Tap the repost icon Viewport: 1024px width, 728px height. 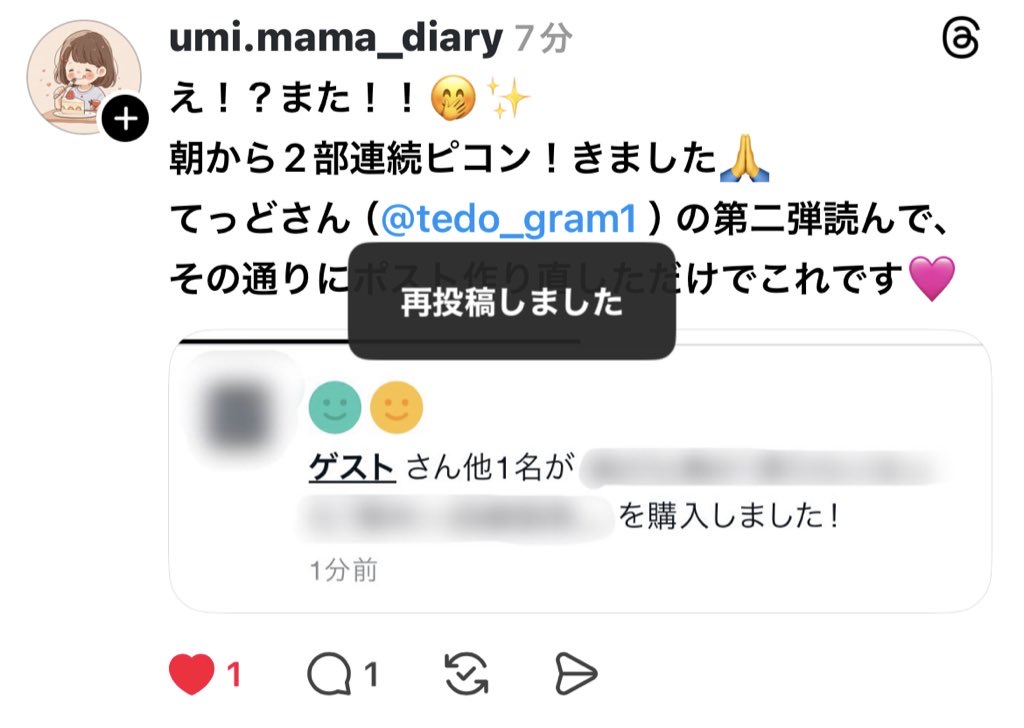click(x=464, y=675)
